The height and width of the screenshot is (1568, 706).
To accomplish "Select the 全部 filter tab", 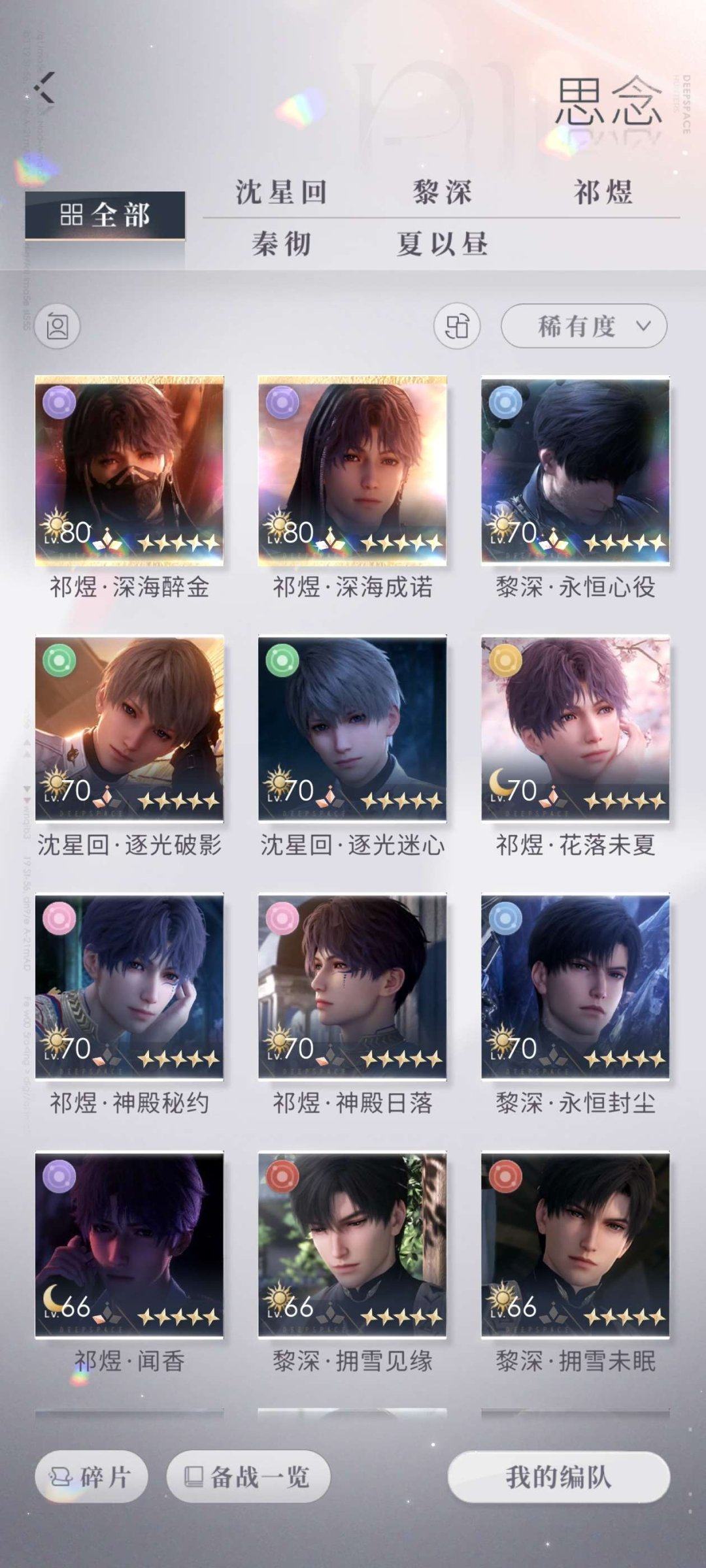I will click(105, 215).
